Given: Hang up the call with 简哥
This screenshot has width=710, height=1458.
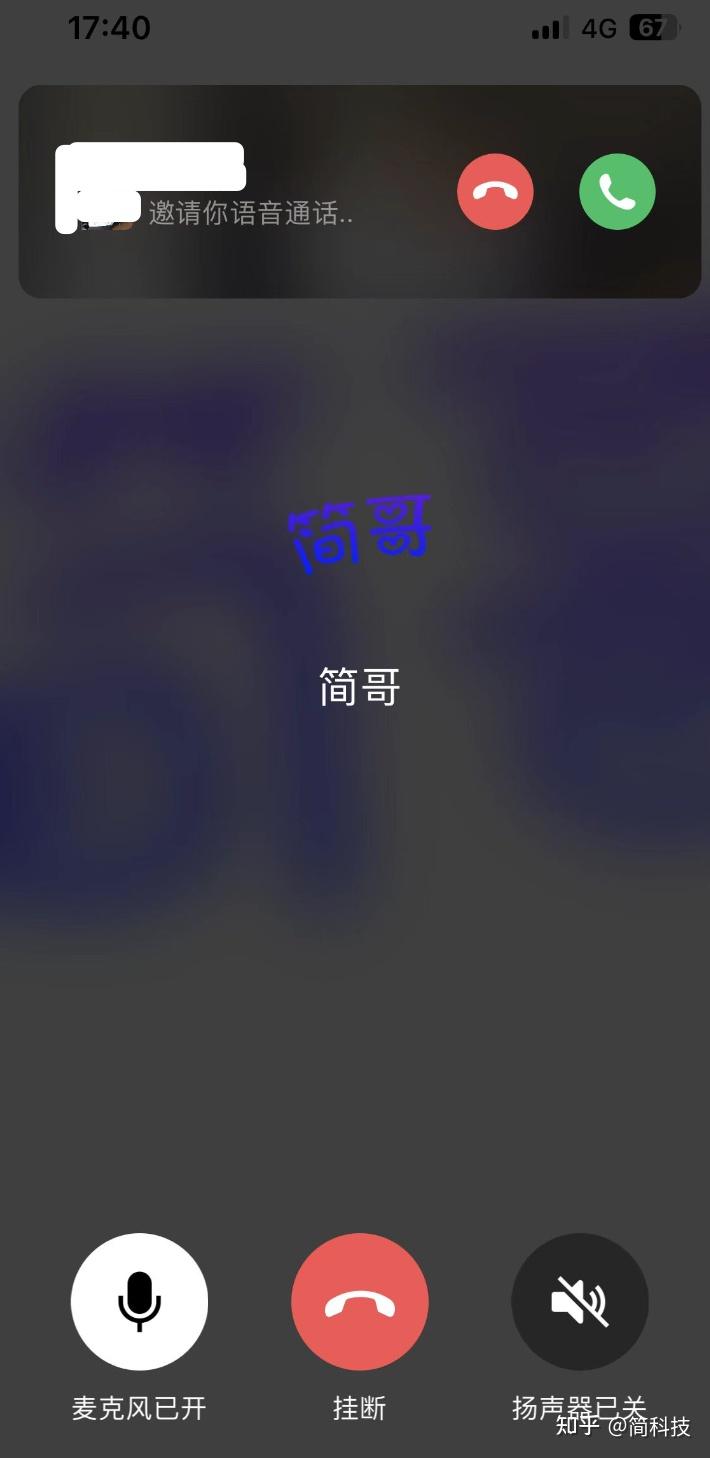Looking at the screenshot, I should coord(359,1301).
